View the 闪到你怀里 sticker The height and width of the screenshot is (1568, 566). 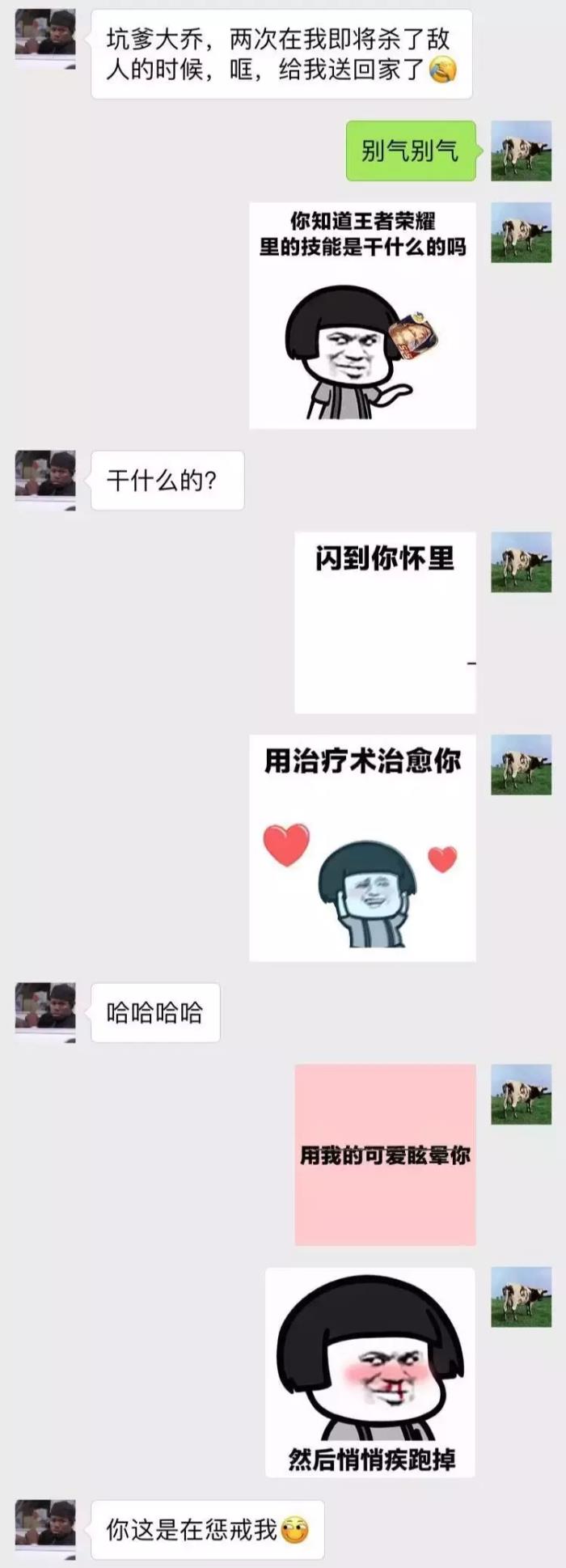[x=385, y=622]
